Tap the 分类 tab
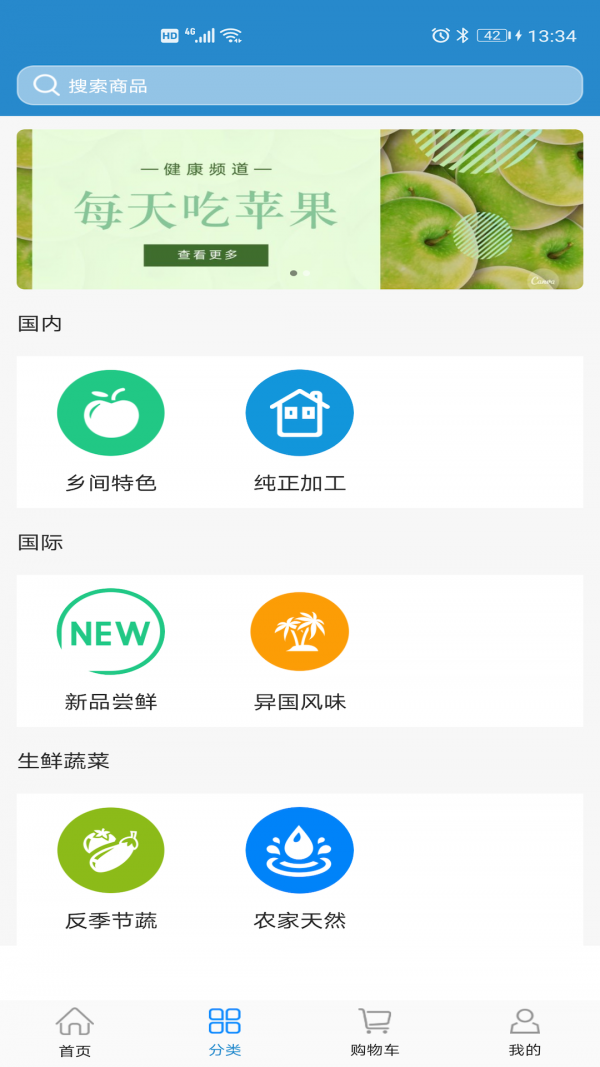Screen dimensions: 600x1067 224,1033
